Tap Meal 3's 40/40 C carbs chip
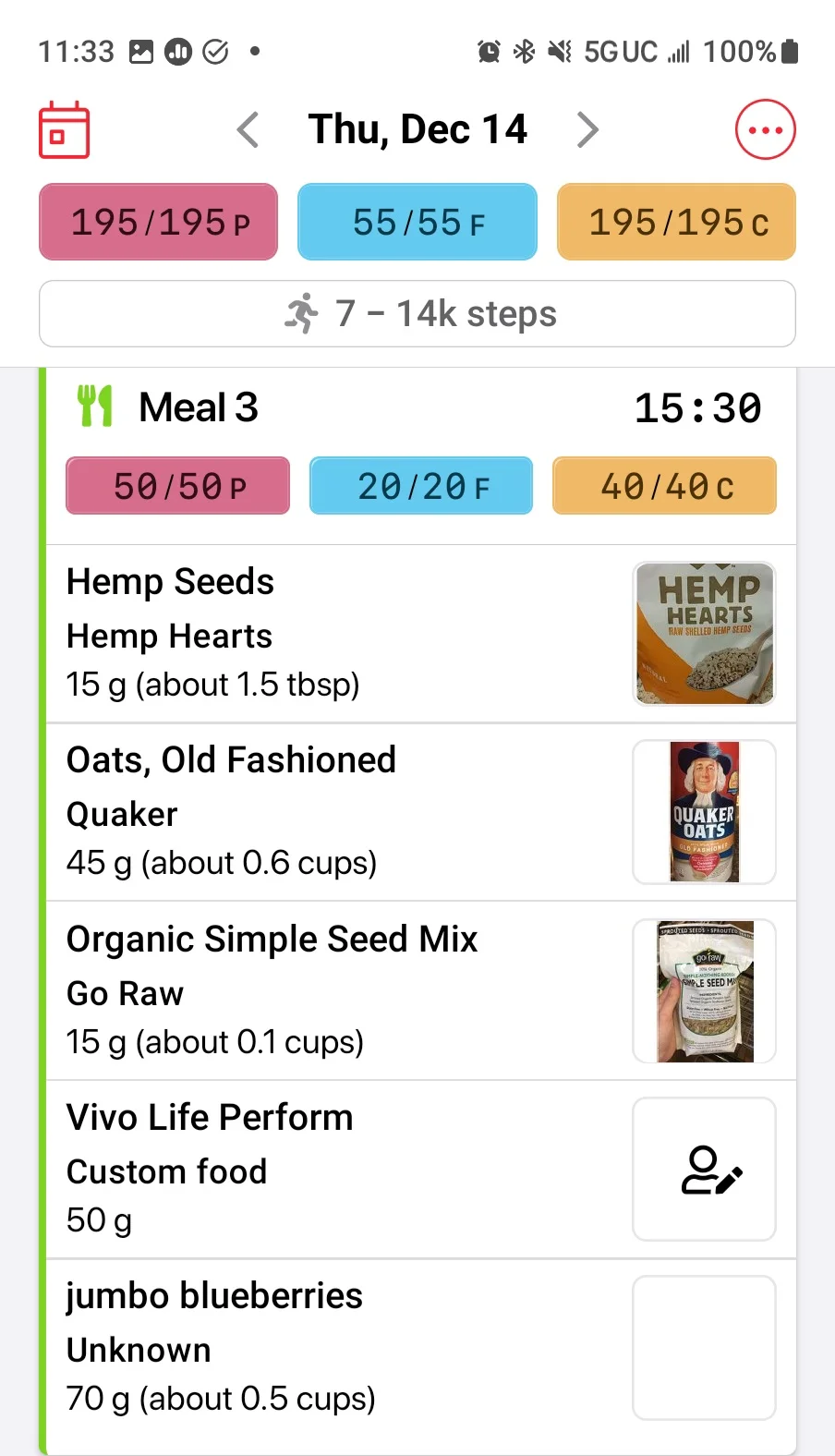 coord(664,485)
